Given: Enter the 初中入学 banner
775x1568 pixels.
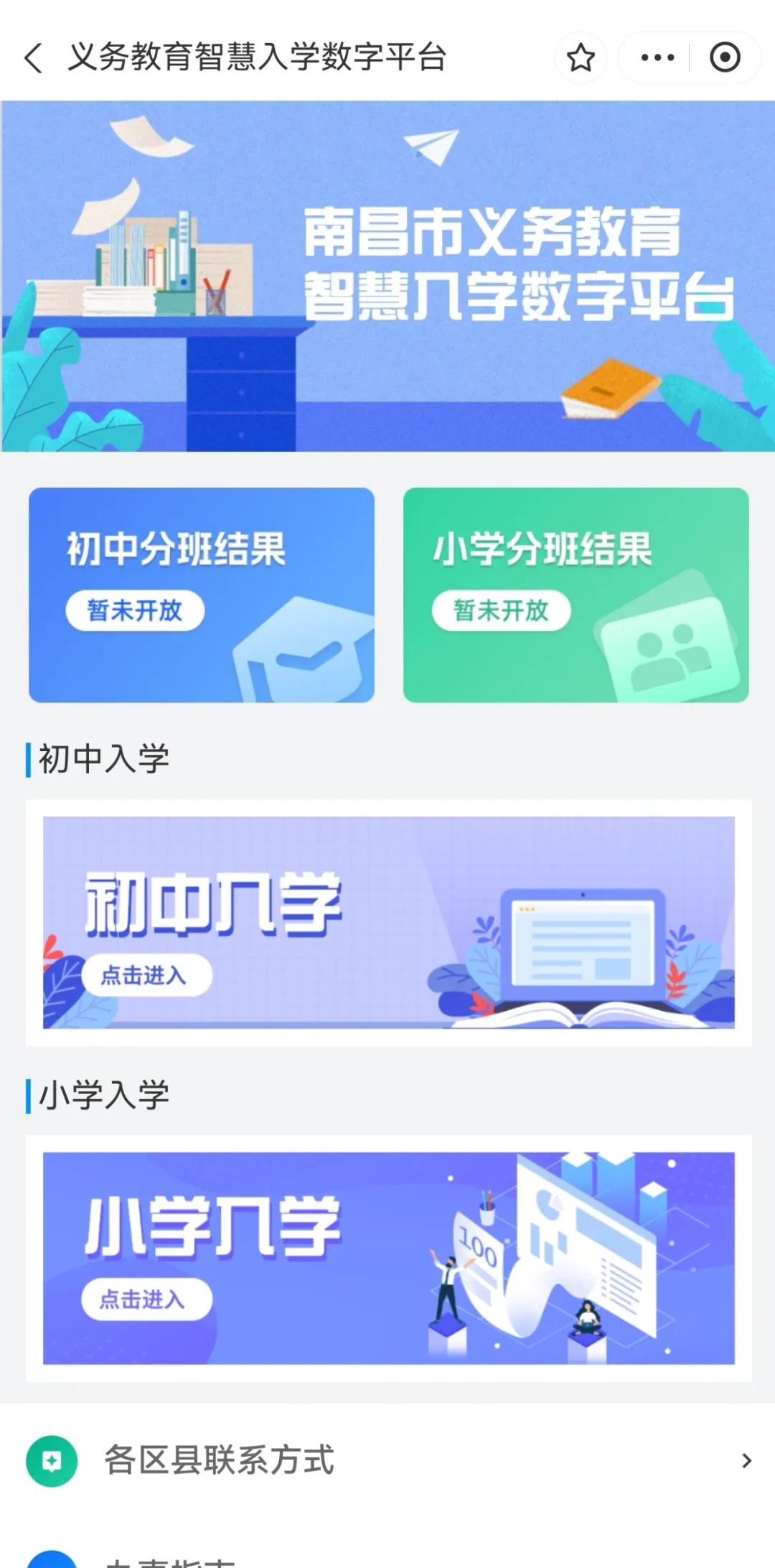Looking at the screenshot, I should pyautogui.click(x=388, y=922).
